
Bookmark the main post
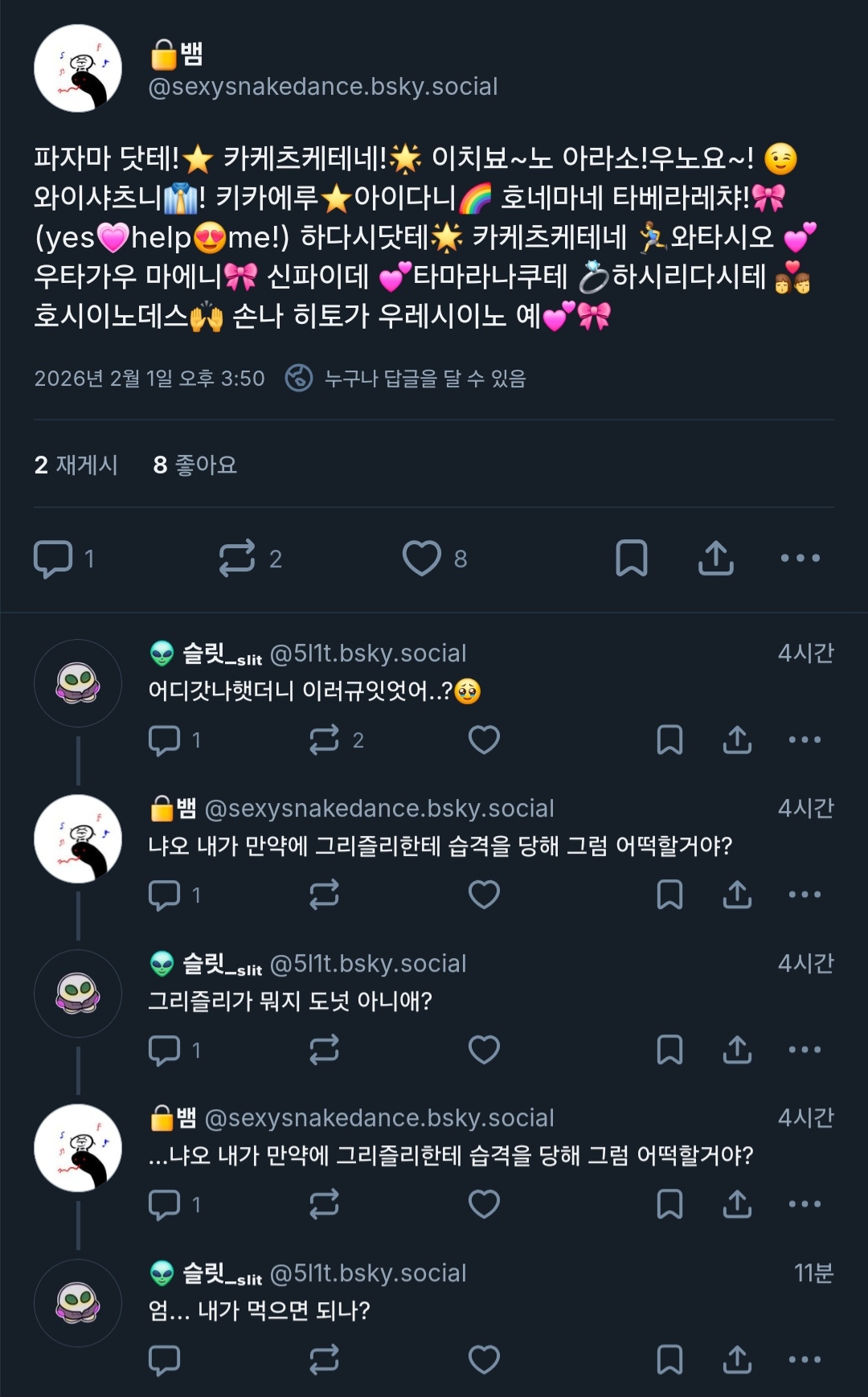[631, 558]
